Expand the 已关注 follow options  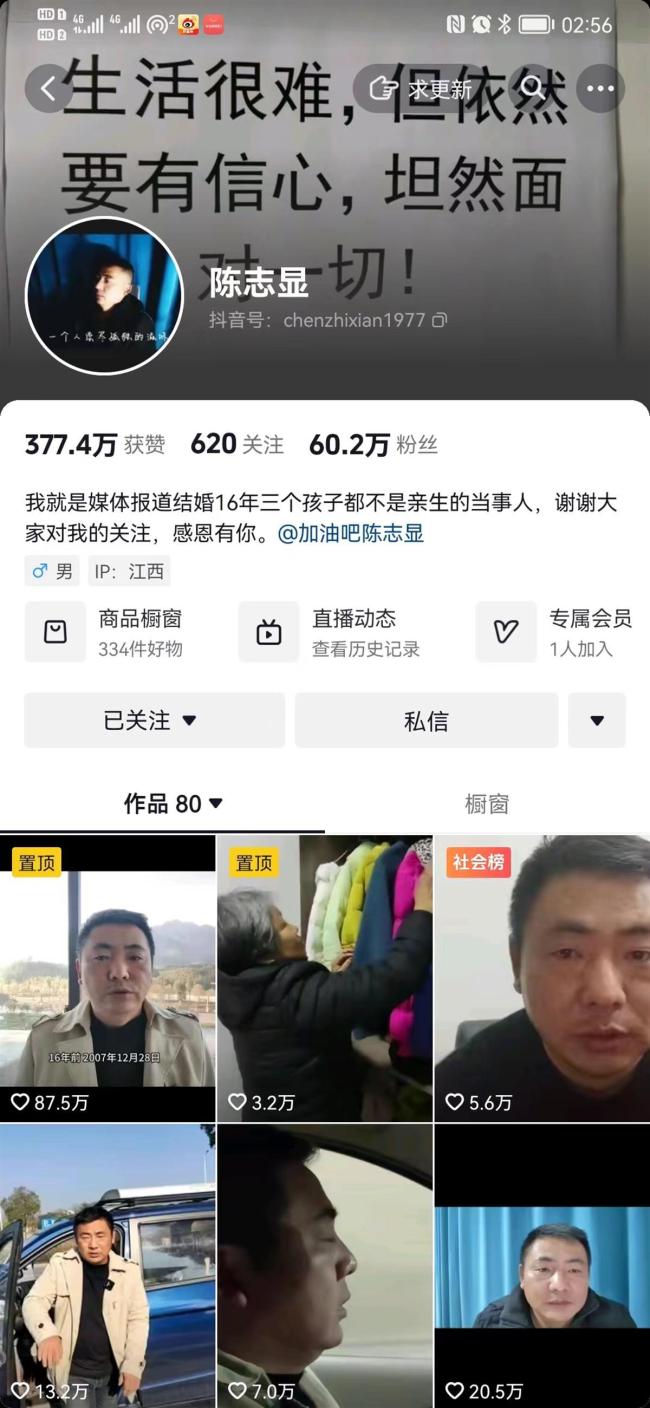click(154, 720)
